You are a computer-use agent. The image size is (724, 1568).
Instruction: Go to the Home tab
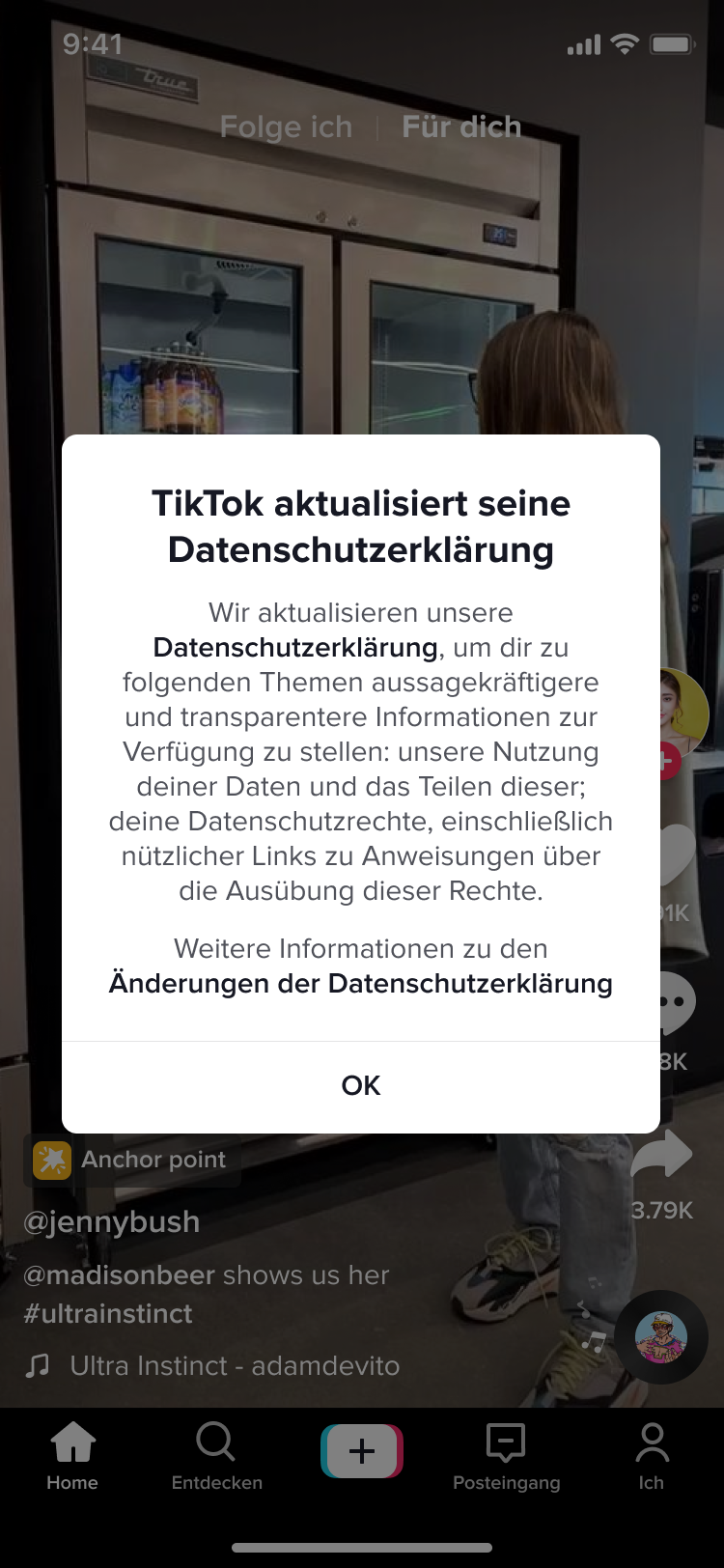[72, 1456]
